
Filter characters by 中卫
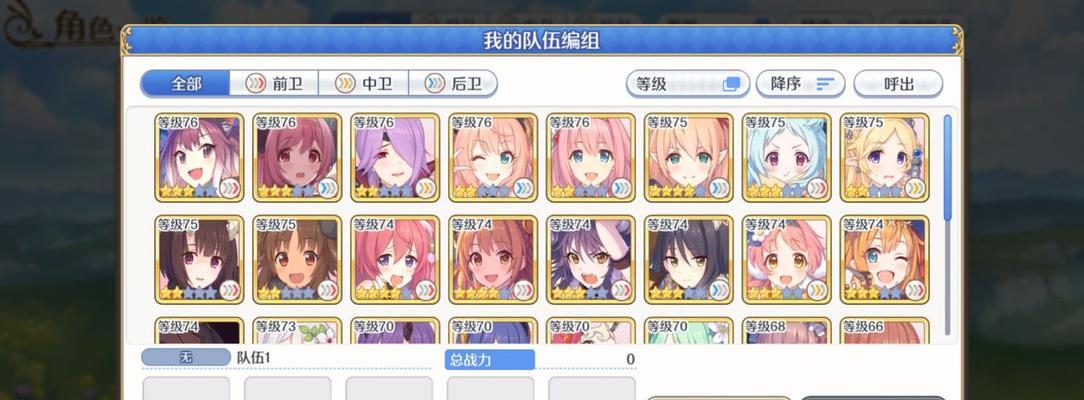pos(364,84)
